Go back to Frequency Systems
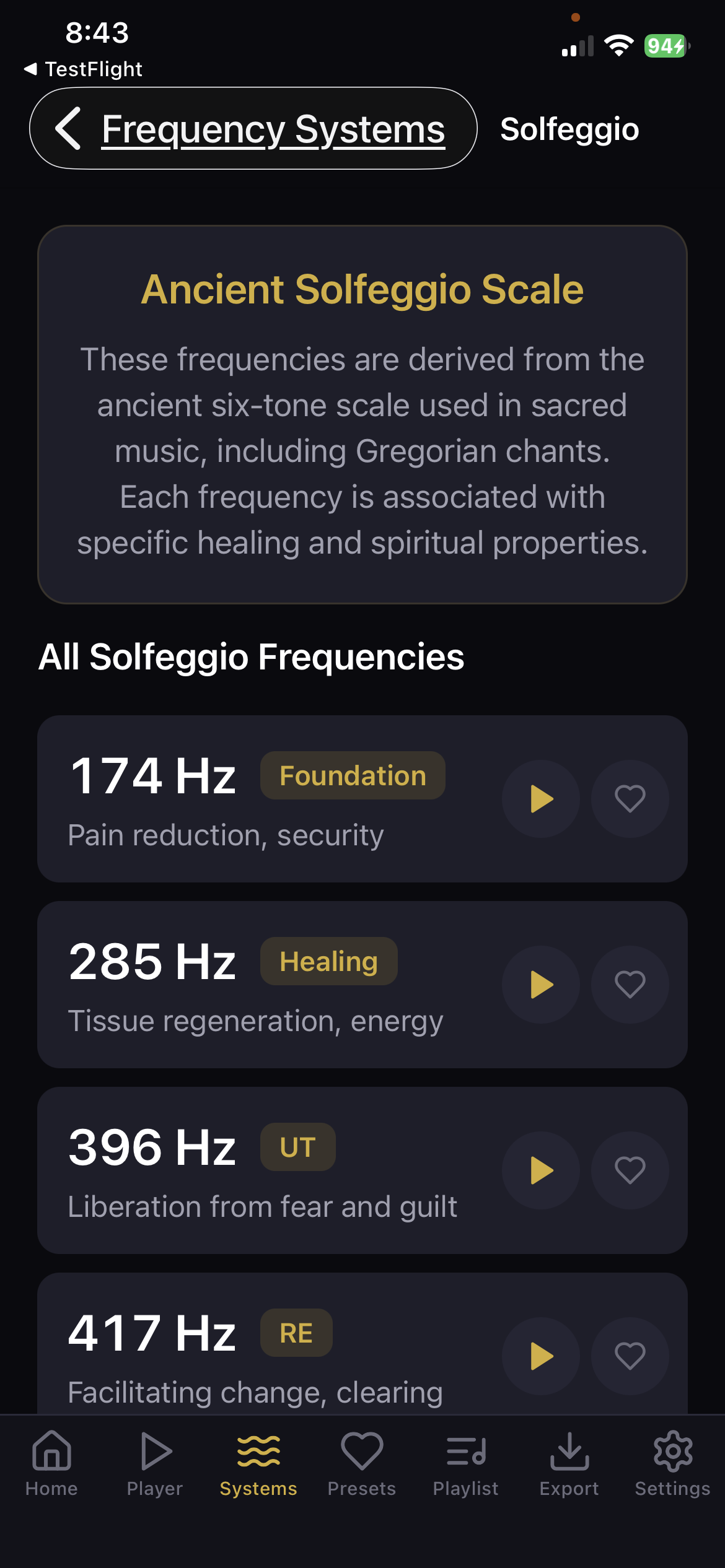Viewport: 725px width, 1568px height. tap(253, 129)
